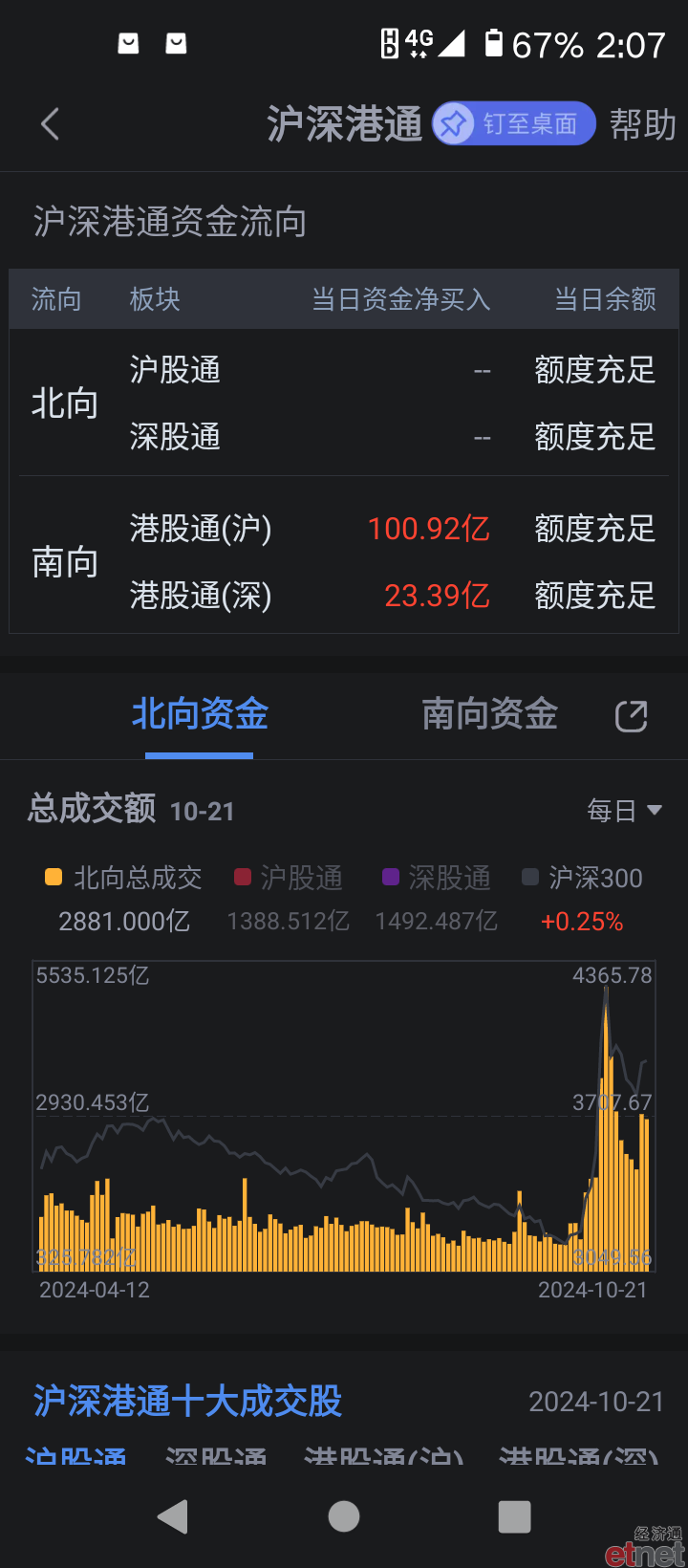The image size is (688, 1568).
Task: Tap the system home button
Action: pyautogui.click(x=344, y=1516)
